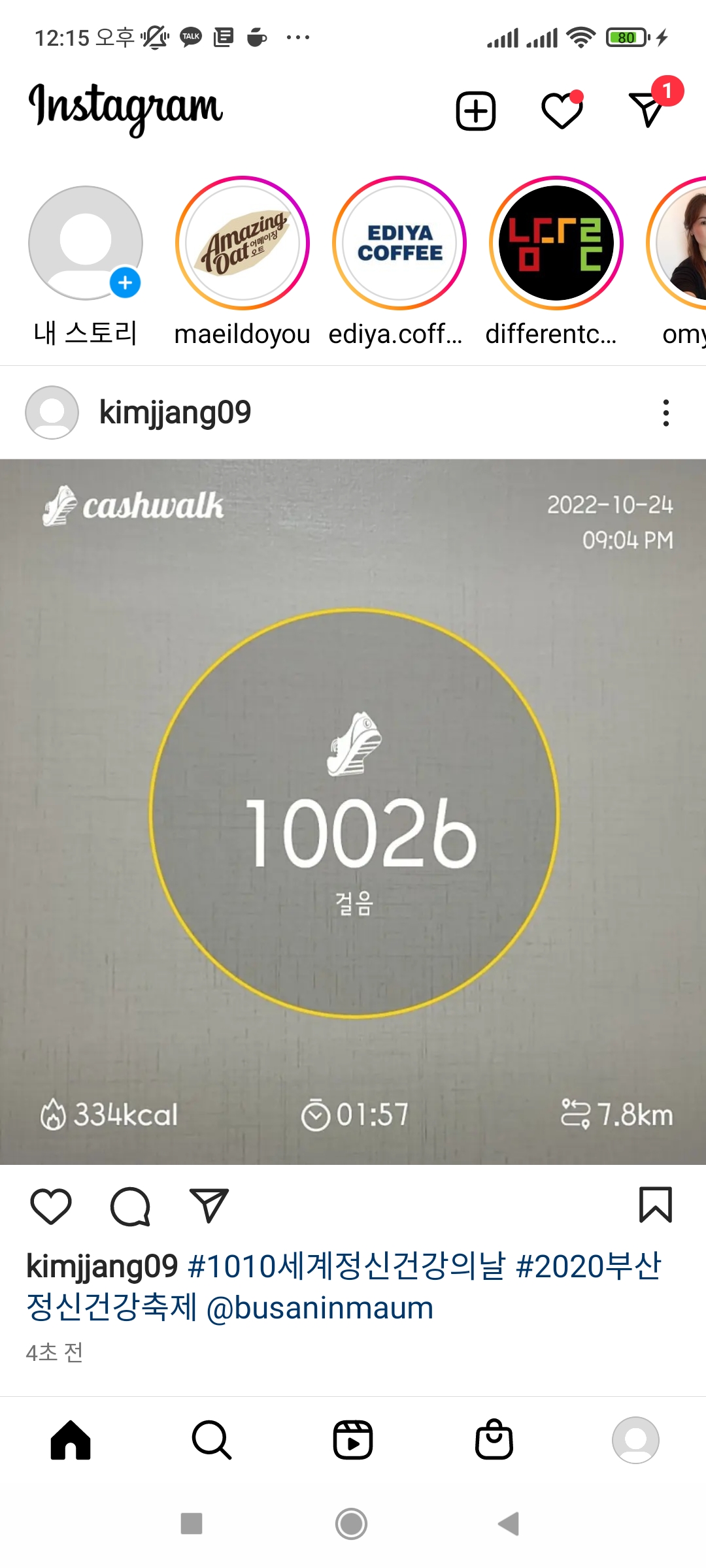Open the post's three-dot options menu
Image resolution: width=706 pixels, height=1568 pixels.
pyautogui.click(x=665, y=413)
